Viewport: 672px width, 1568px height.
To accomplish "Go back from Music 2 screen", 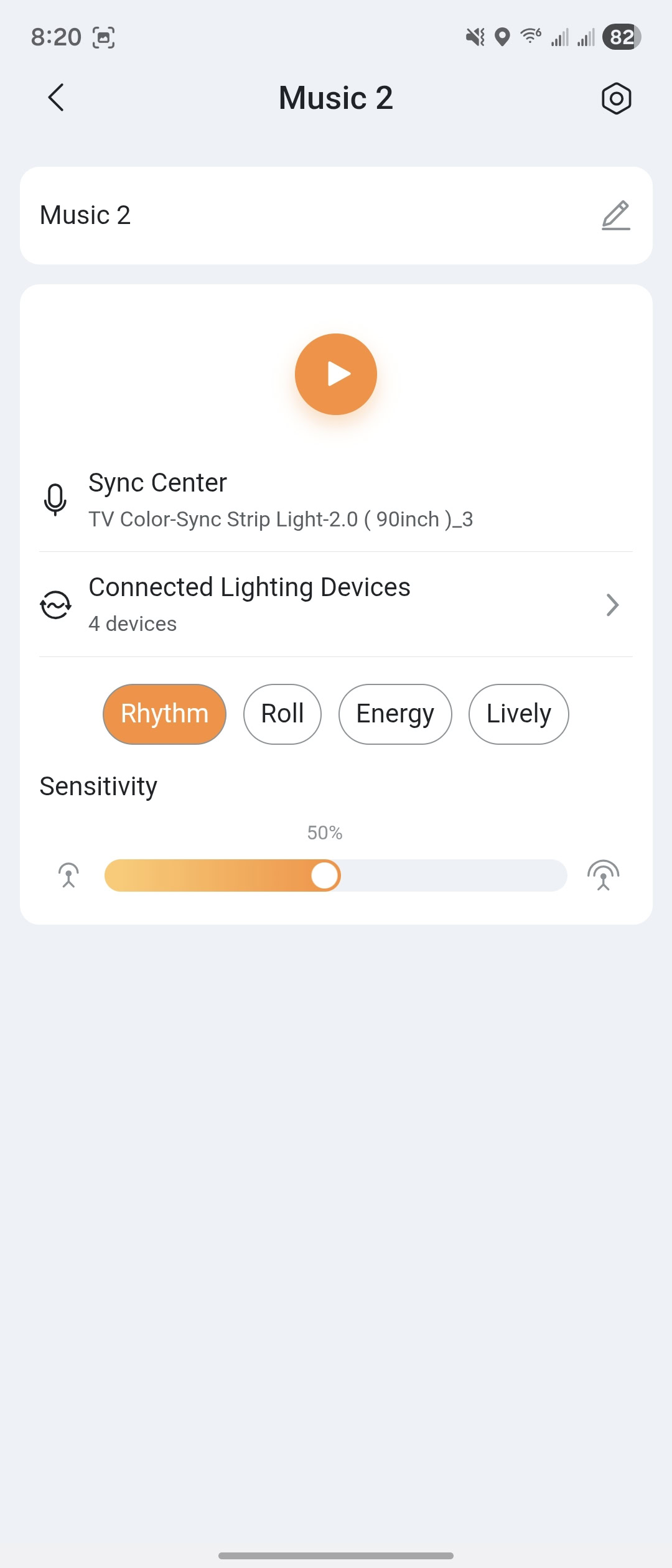I will (x=56, y=98).
